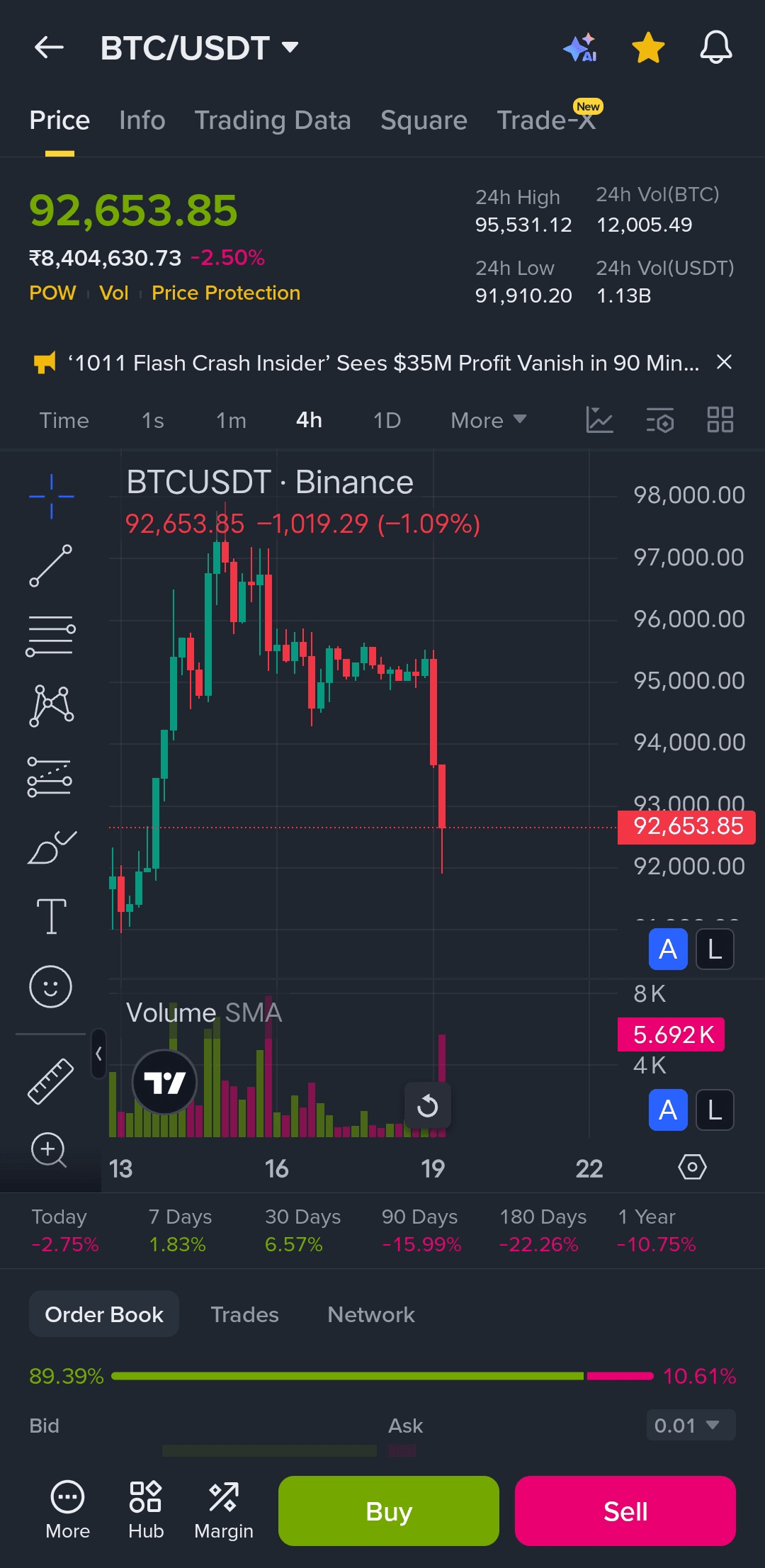Select the text annotation tool

(x=51, y=916)
